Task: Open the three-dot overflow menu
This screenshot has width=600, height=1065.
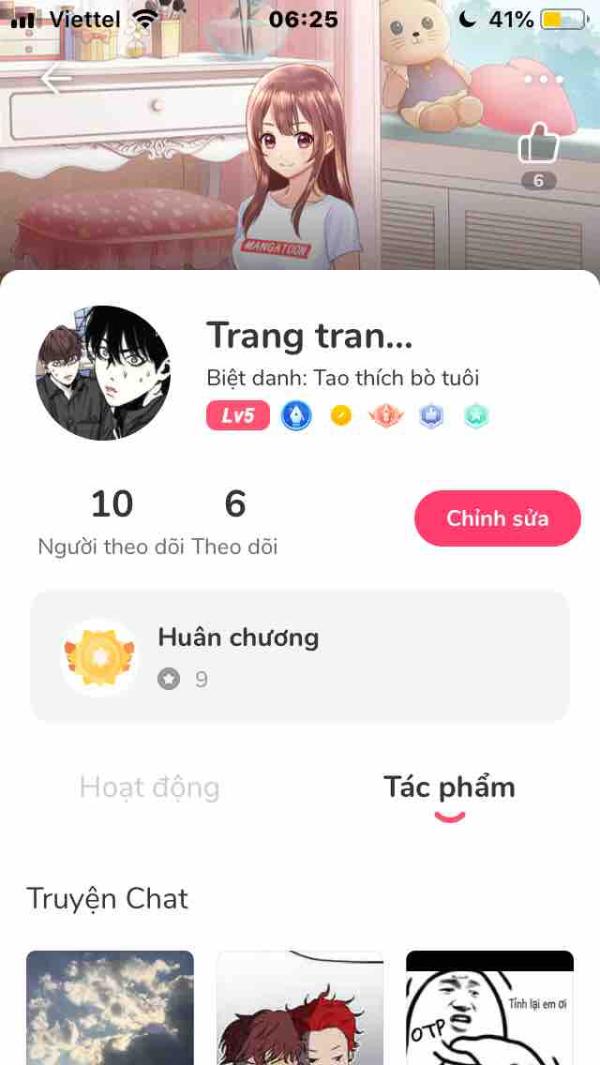Action: (543, 79)
